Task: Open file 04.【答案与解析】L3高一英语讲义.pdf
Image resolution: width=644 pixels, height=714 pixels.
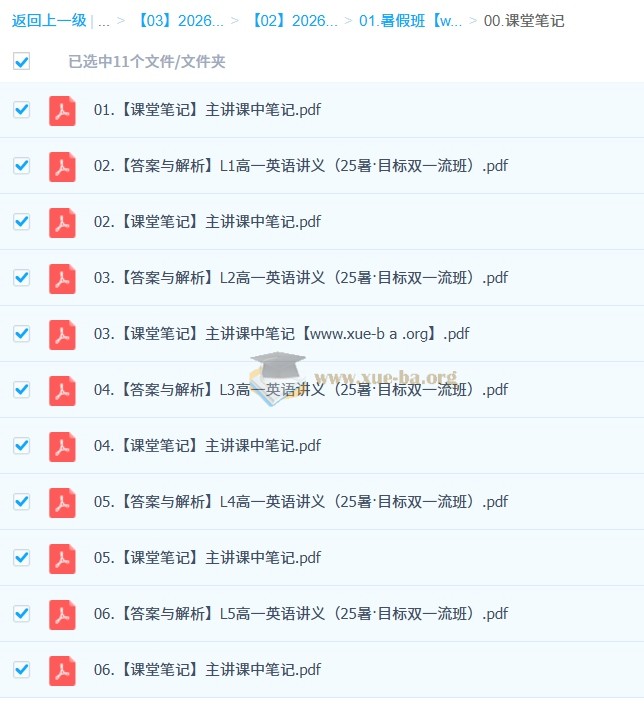Action: pos(300,390)
